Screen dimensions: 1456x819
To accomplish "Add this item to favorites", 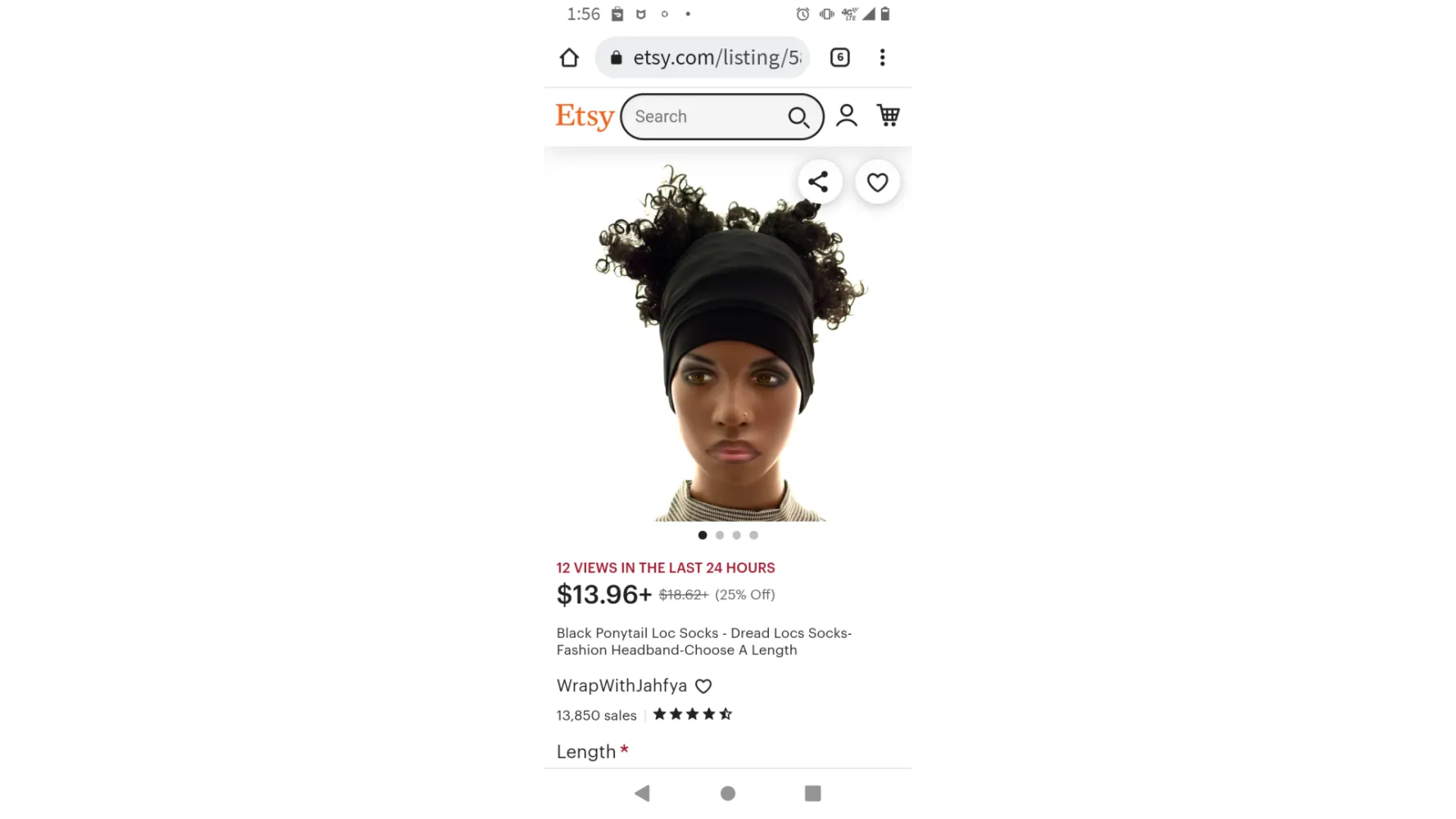I will pos(877,182).
